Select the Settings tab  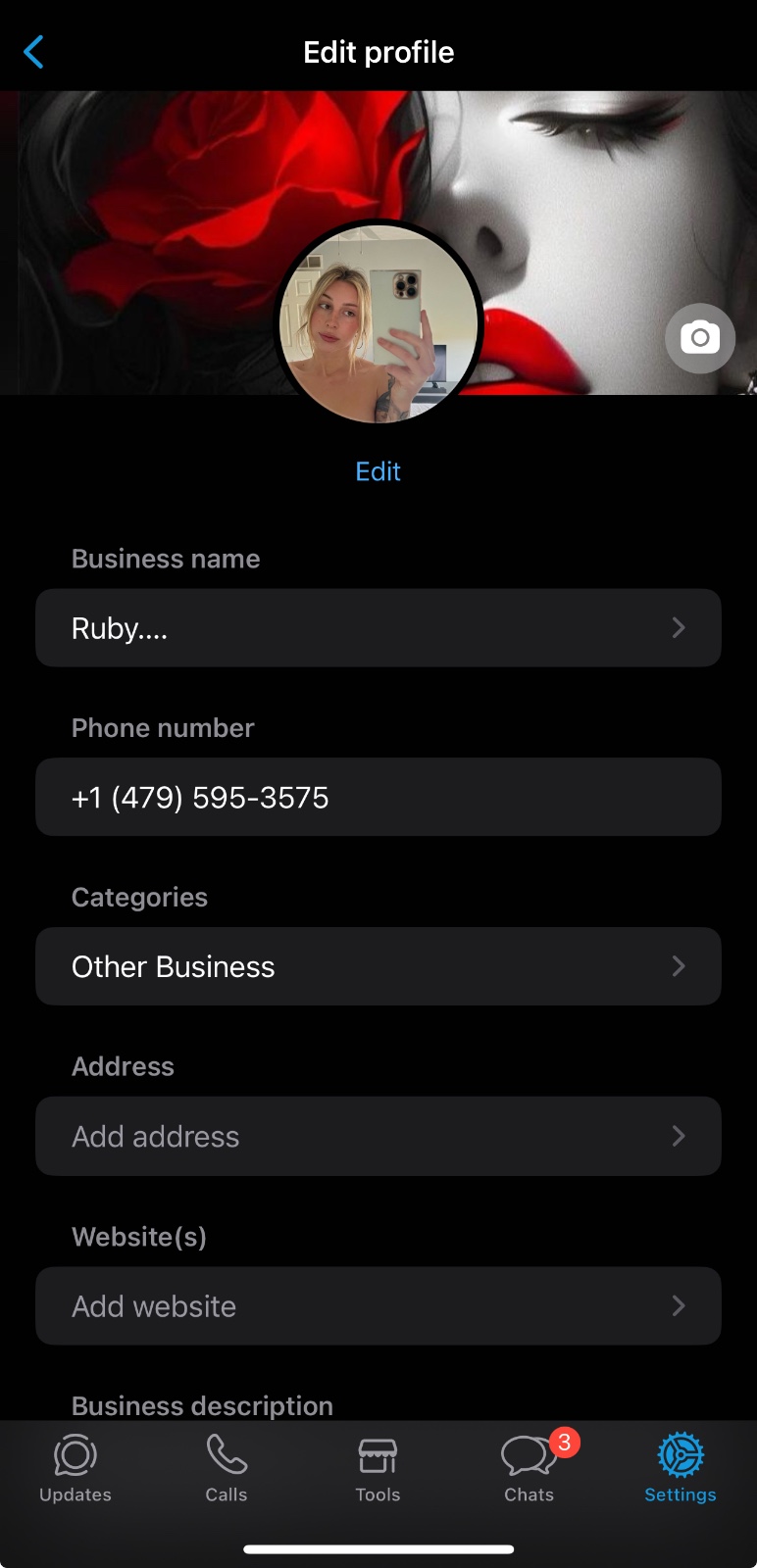[681, 1467]
